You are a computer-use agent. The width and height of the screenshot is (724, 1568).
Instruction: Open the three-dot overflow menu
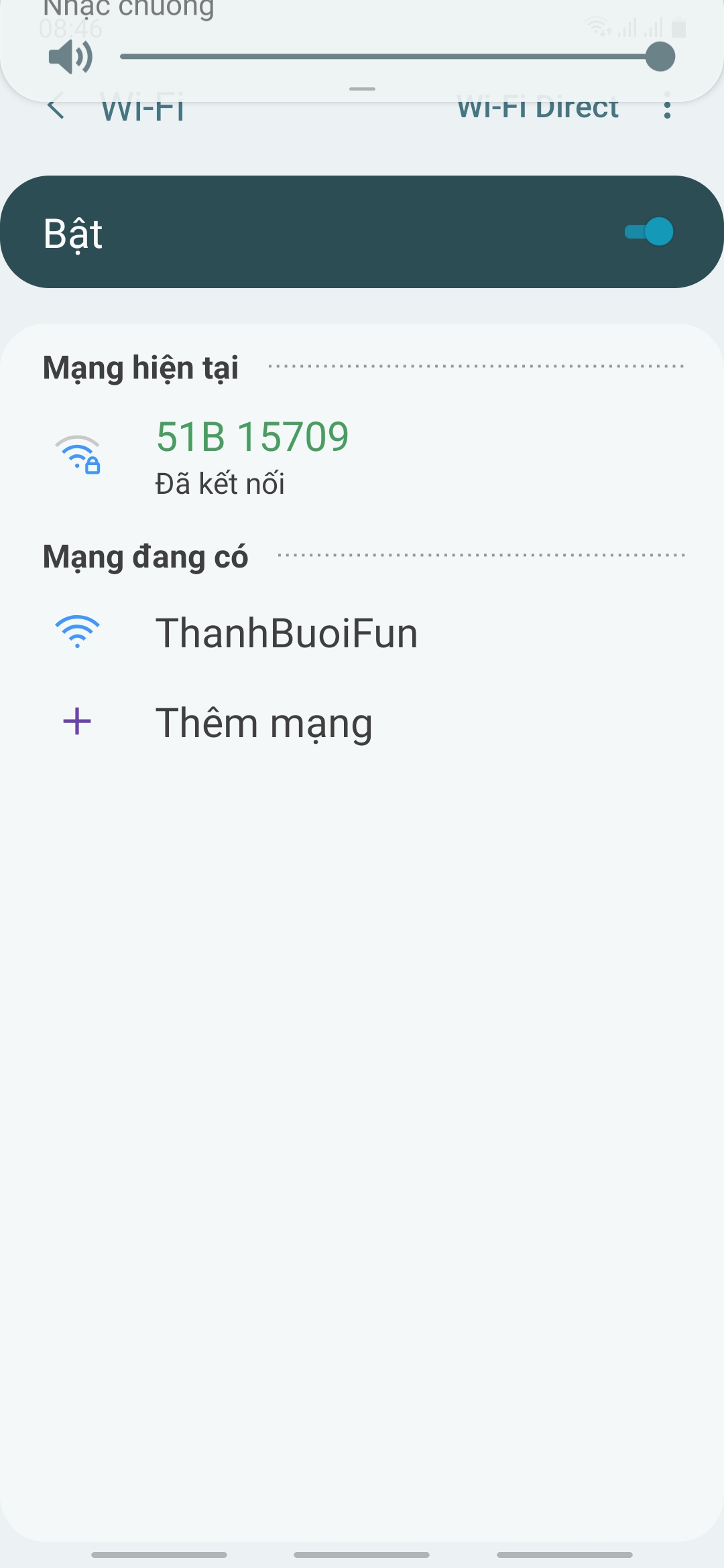pos(666,107)
